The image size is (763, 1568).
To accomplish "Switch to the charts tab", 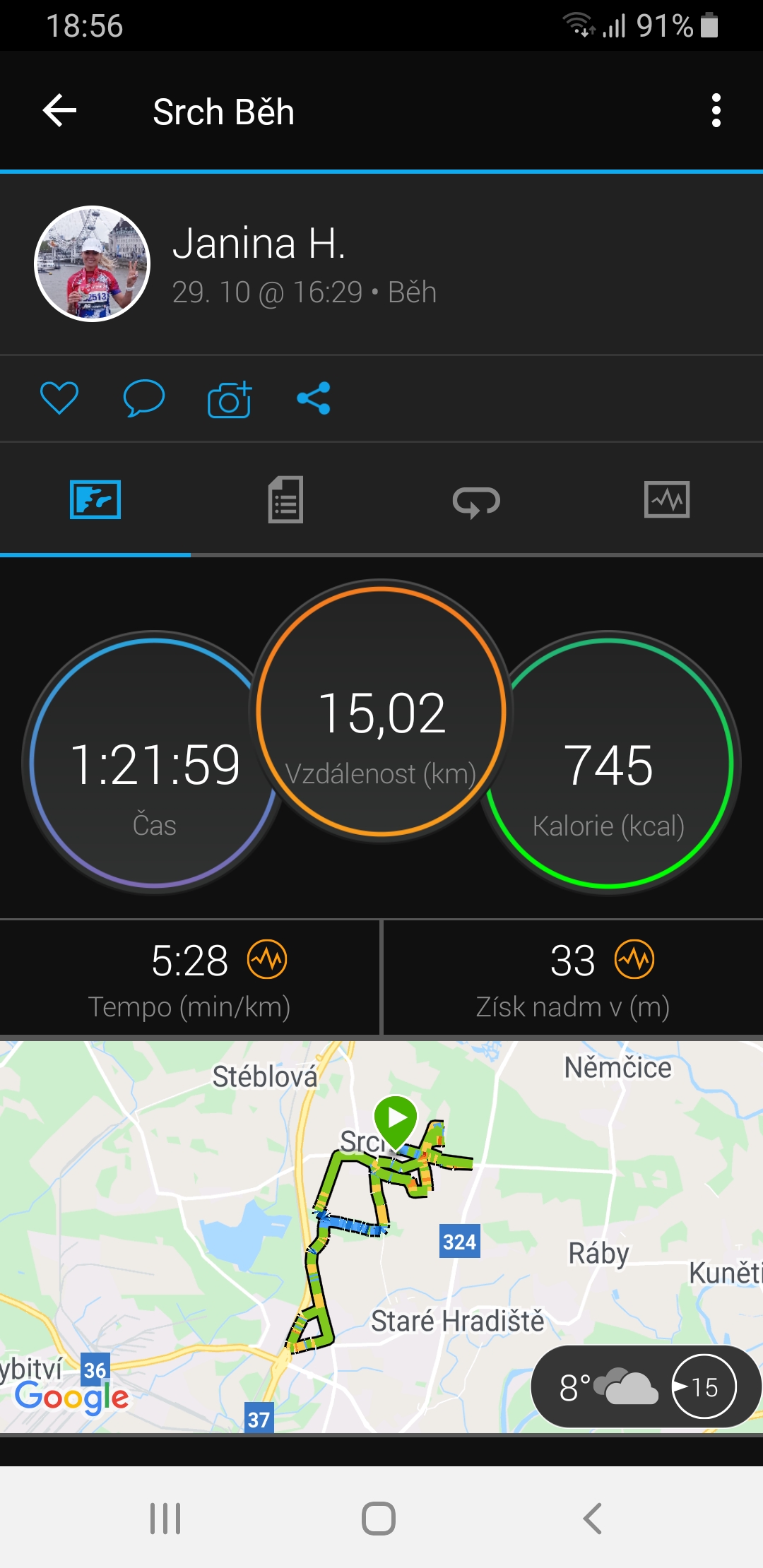I will click(667, 499).
